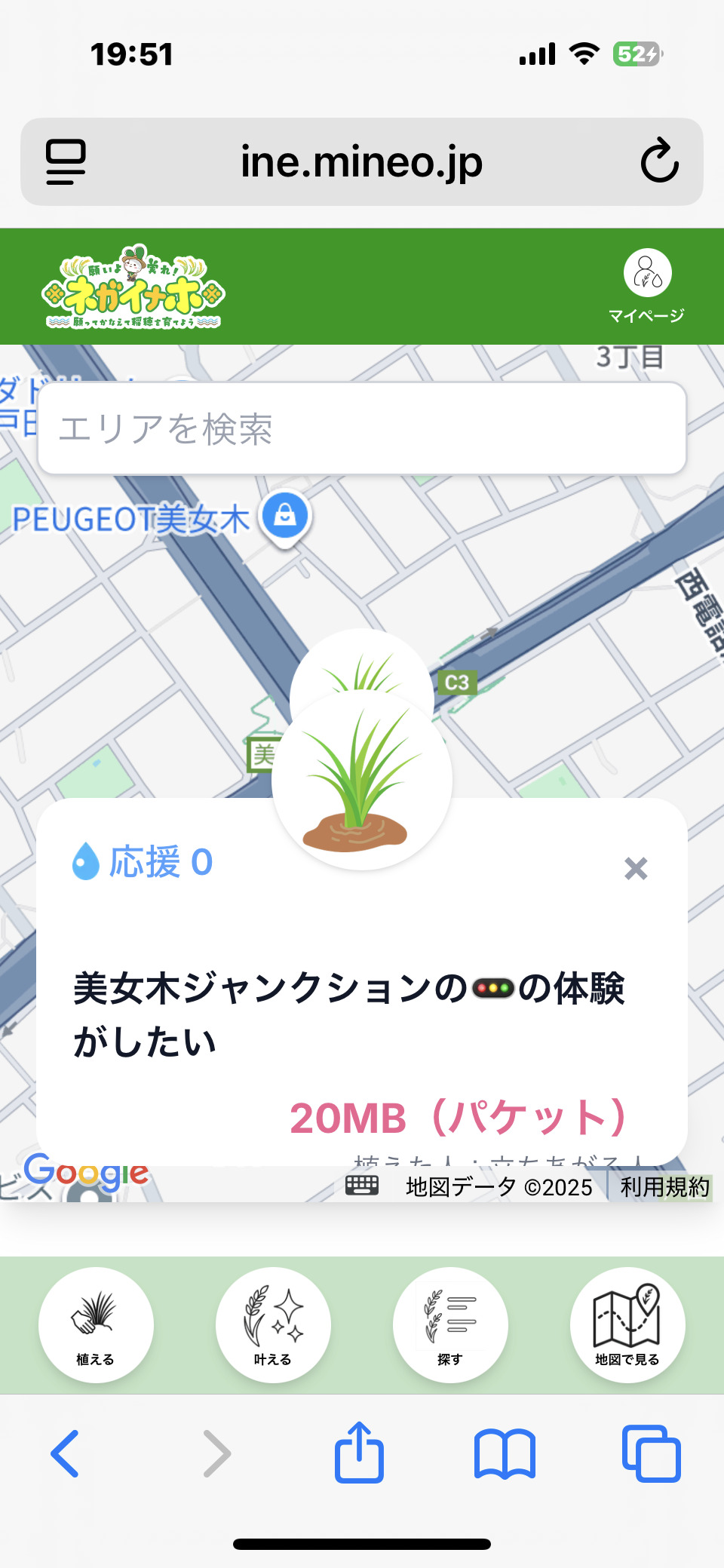Open map keyboard shortcuts icon
This screenshot has width=724, height=1568.
(x=362, y=1186)
